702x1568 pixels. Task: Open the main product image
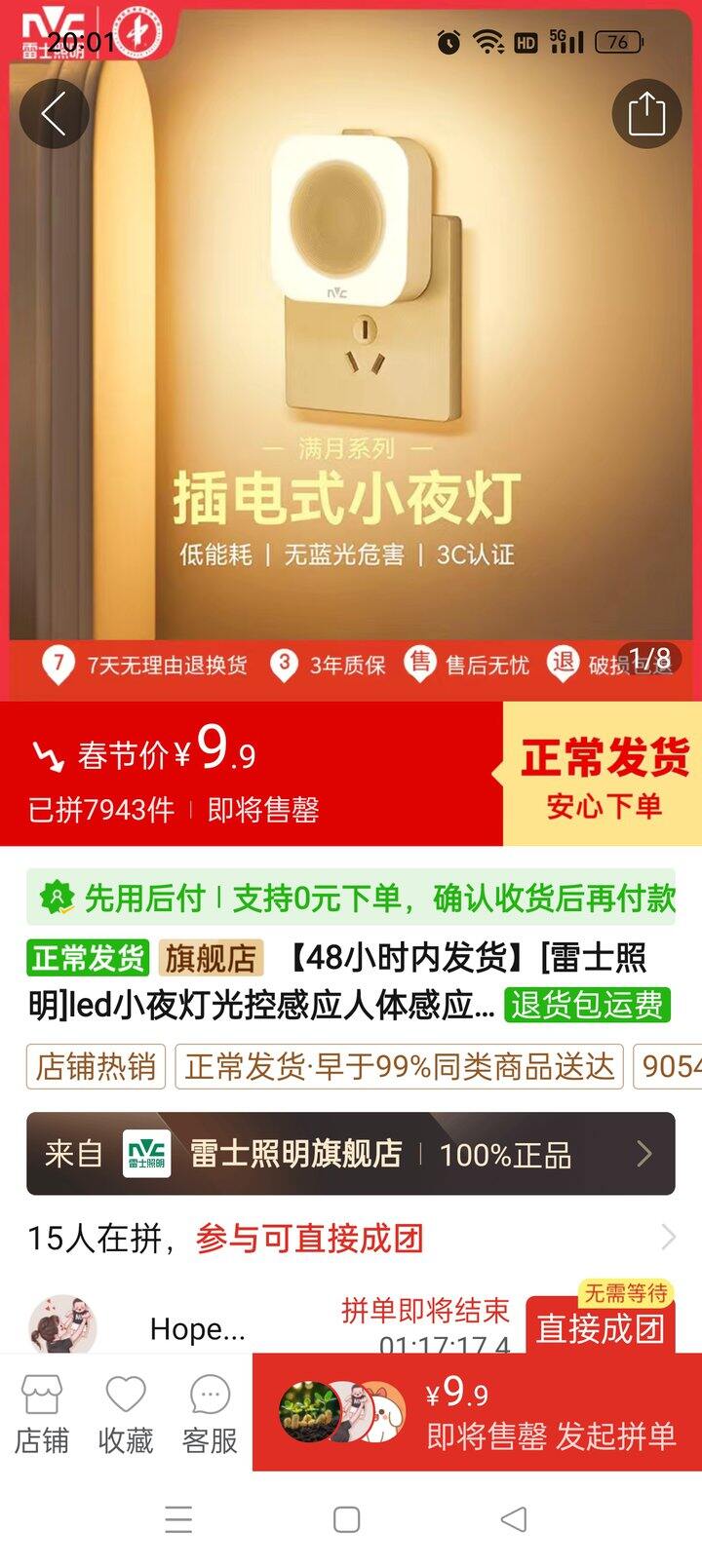pyautogui.click(x=351, y=370)
